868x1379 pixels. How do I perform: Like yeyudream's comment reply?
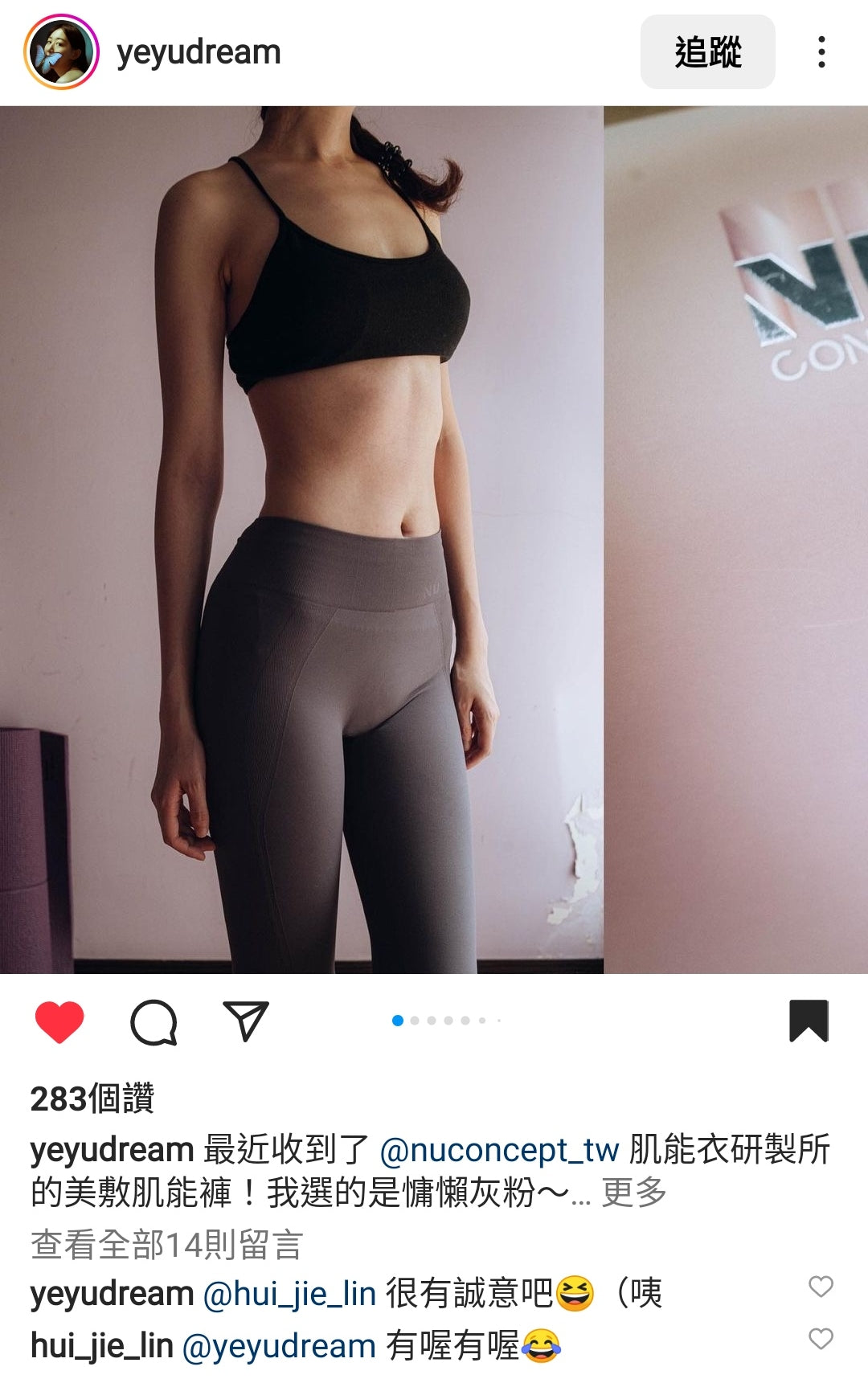pos(821,1287)
